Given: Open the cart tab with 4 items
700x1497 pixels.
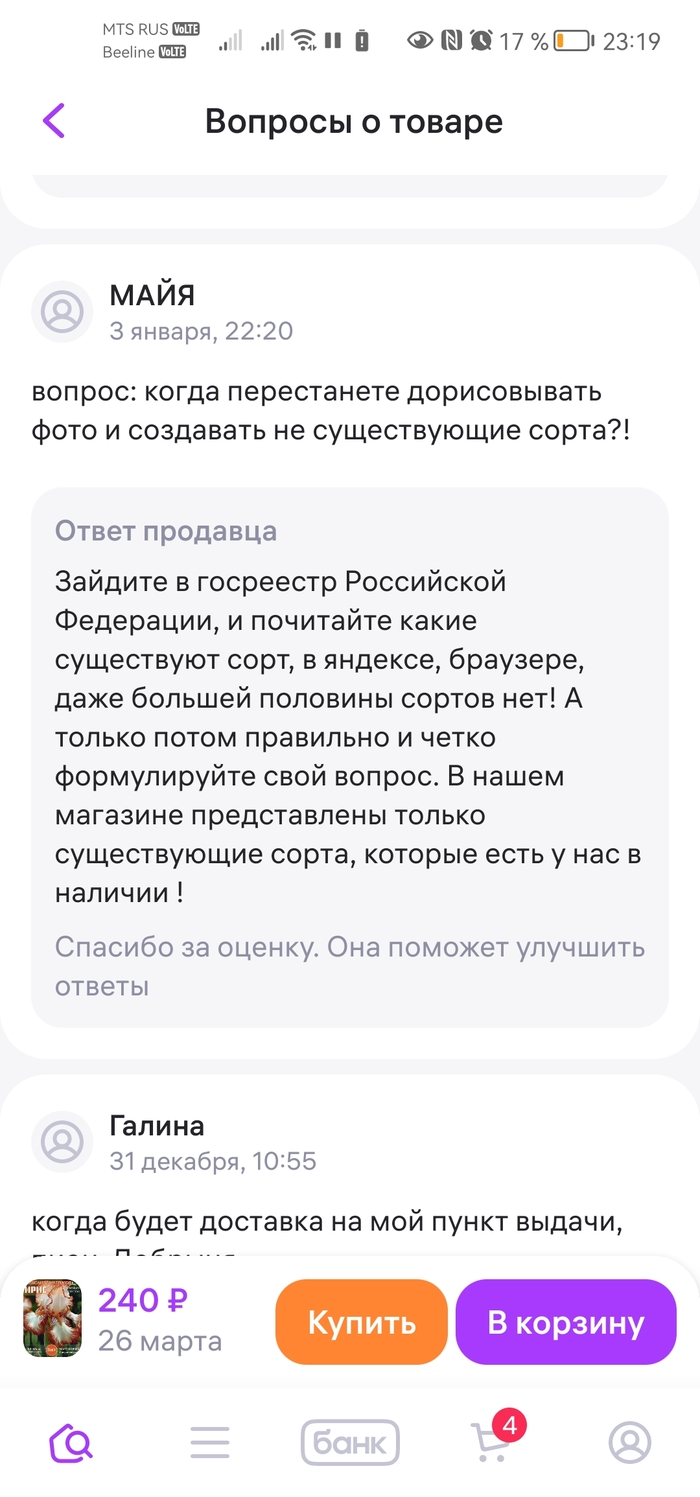Looking at the screenshot, I should pos(490,1441).
